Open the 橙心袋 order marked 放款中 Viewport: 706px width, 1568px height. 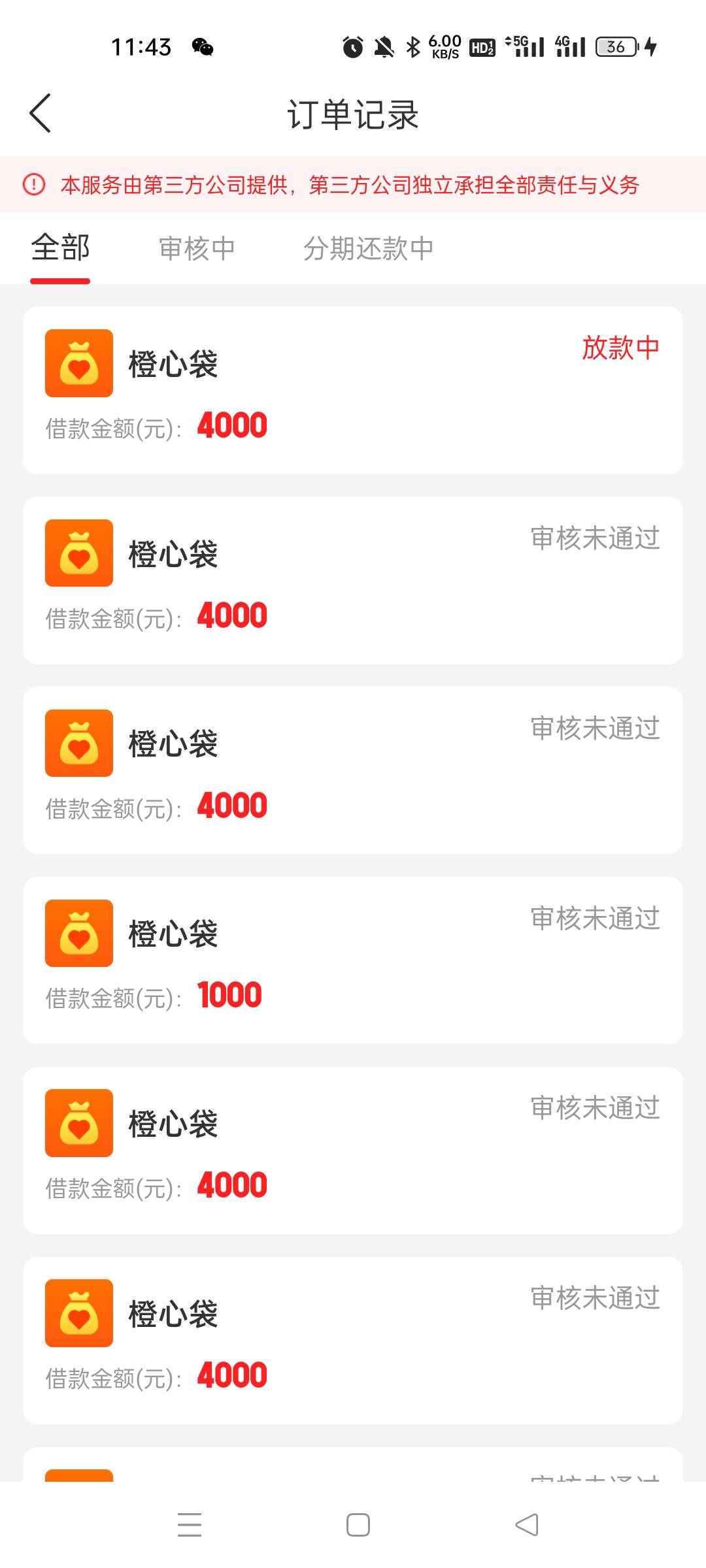coord(353,390)
